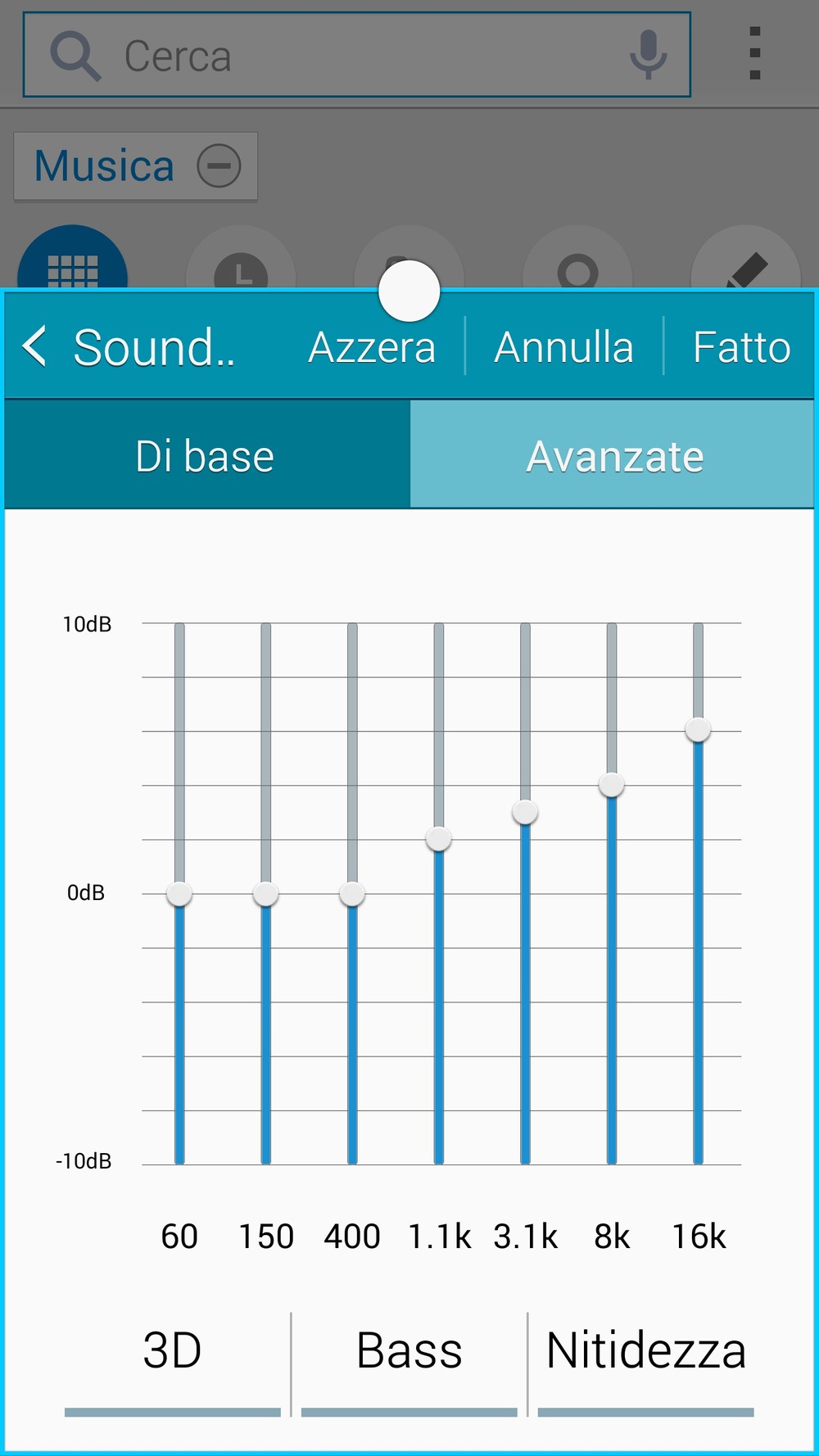Remove the Musica filter chip
The width and height of the screenshot is (819, 1456).
tap(219, 165)
